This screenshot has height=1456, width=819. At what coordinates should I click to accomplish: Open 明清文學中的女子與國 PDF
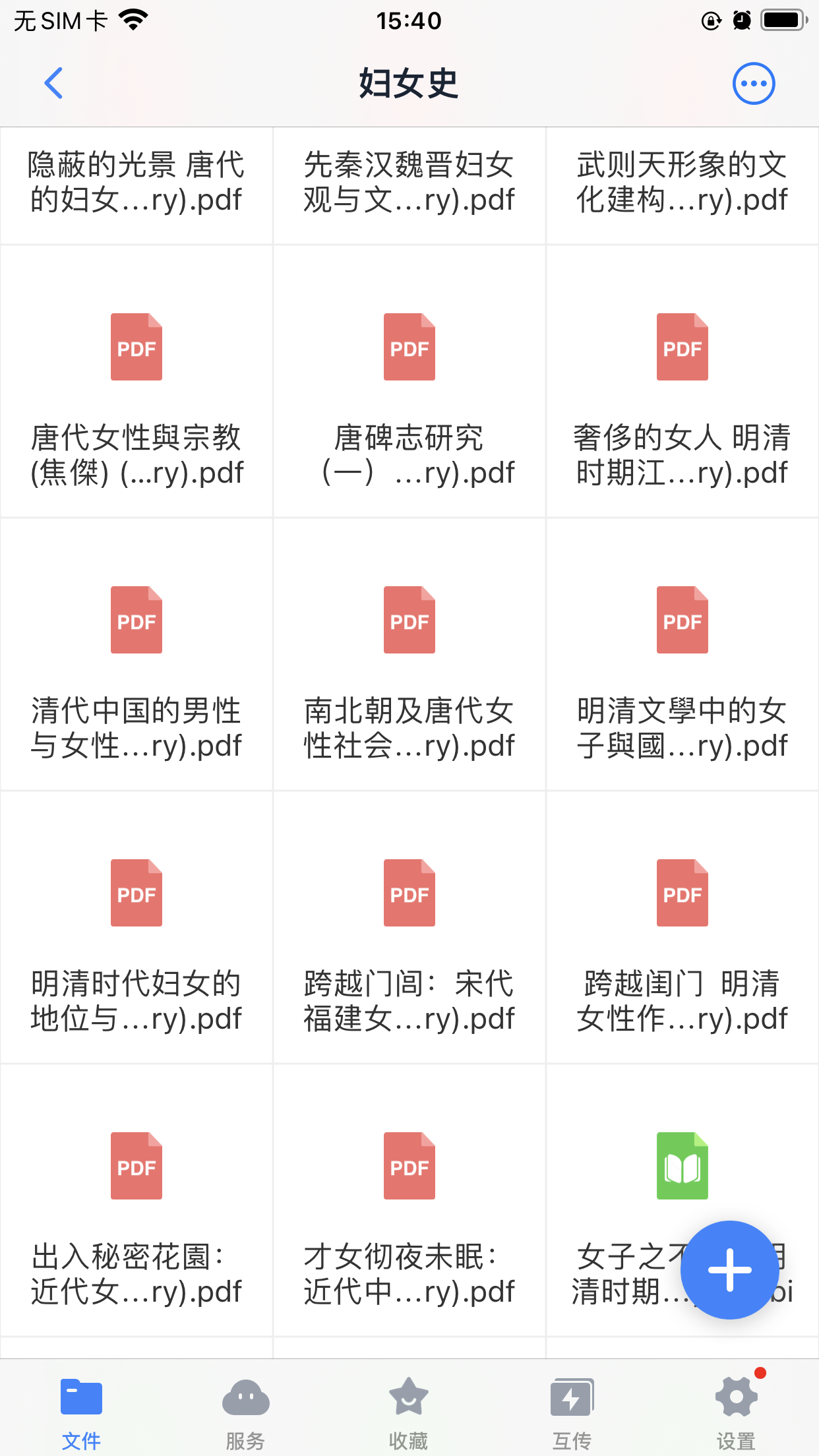(682, 655)
